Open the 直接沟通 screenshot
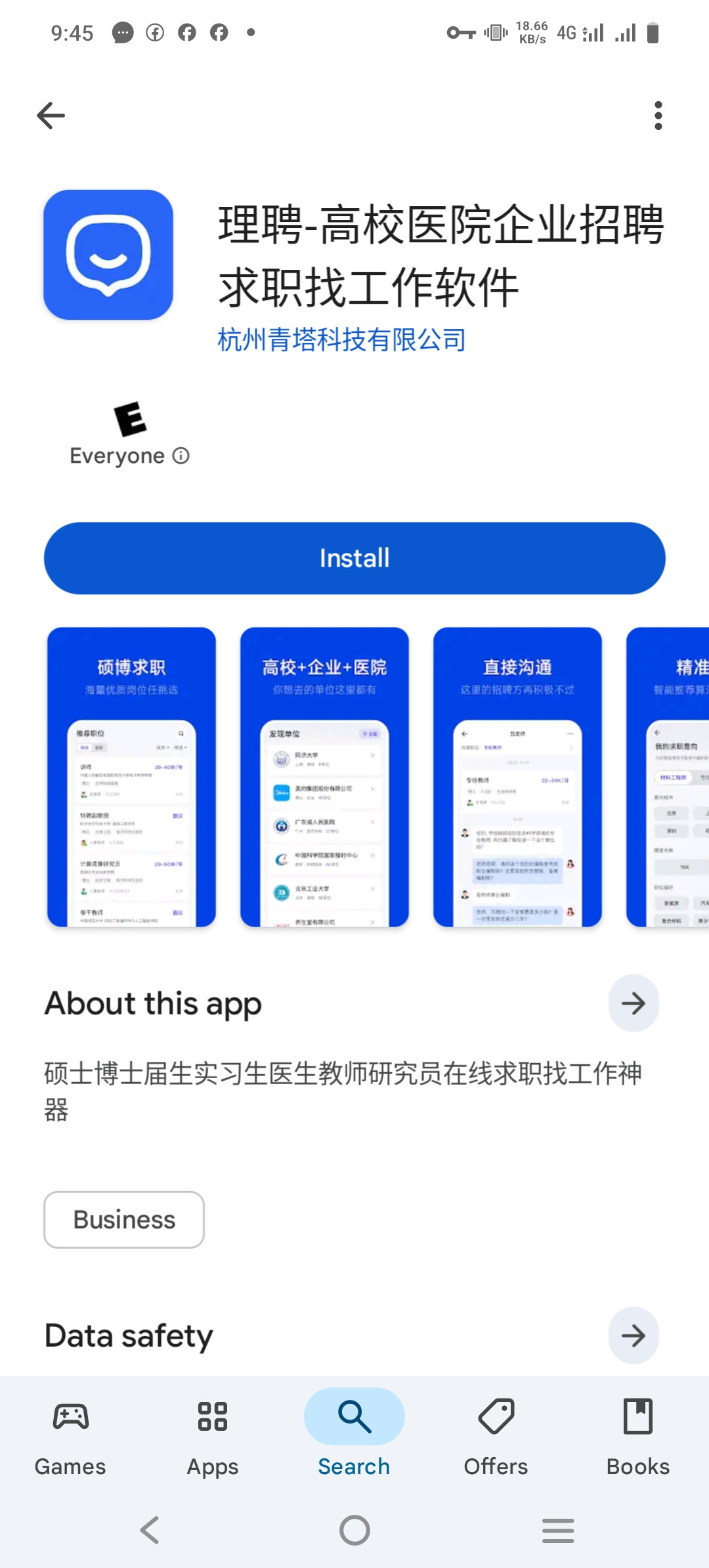 click(x=517, y=777)
